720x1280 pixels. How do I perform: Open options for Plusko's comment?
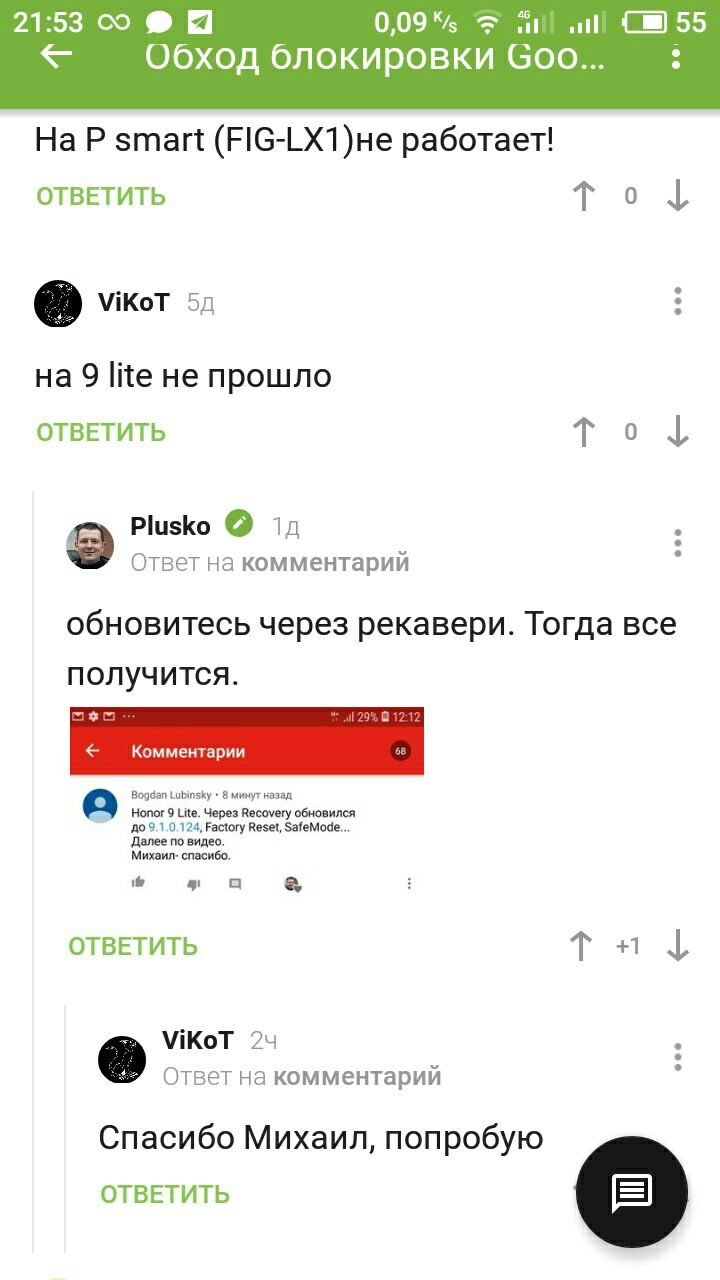[678, 543]
